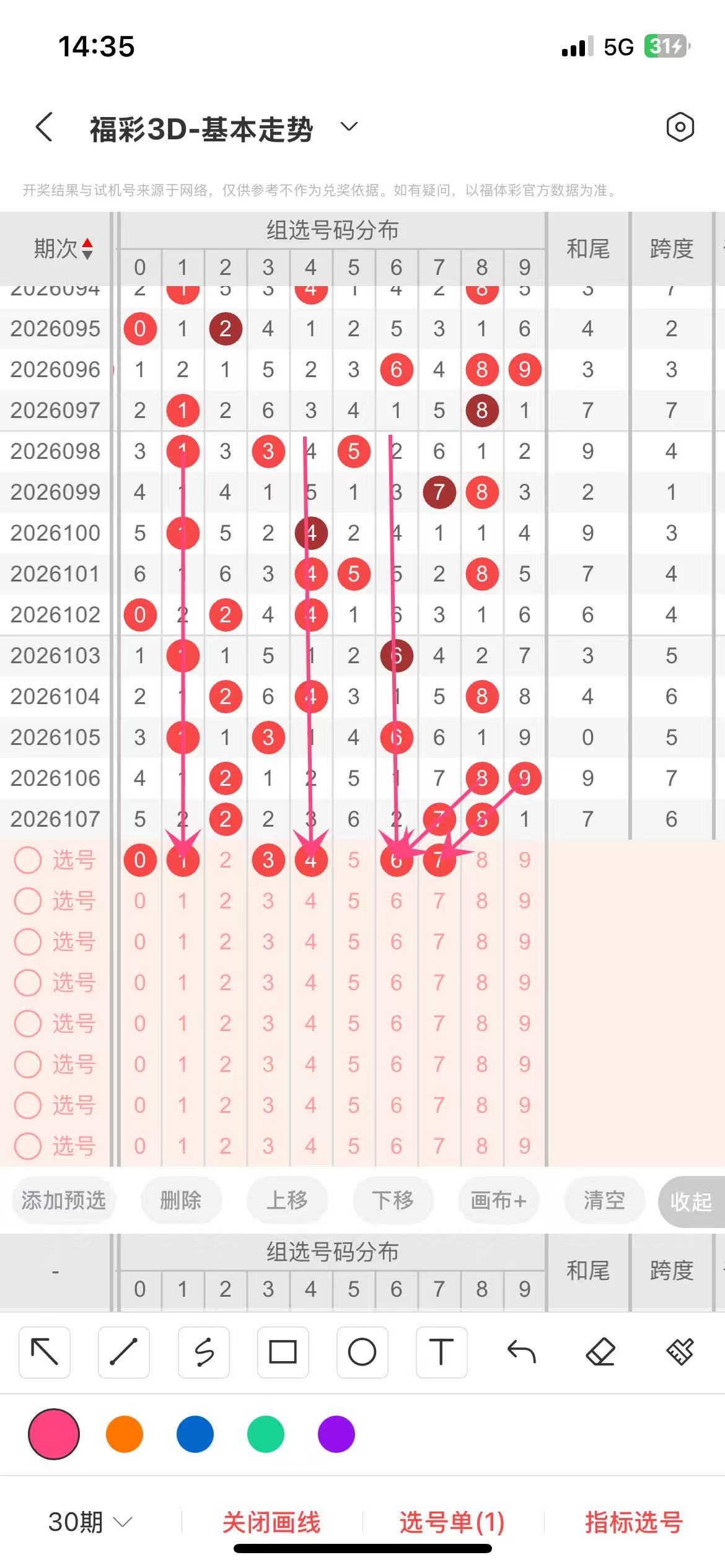Select the rectangle shape tool
This screenshot has width=725, height=1568.
coord(283,1351)
